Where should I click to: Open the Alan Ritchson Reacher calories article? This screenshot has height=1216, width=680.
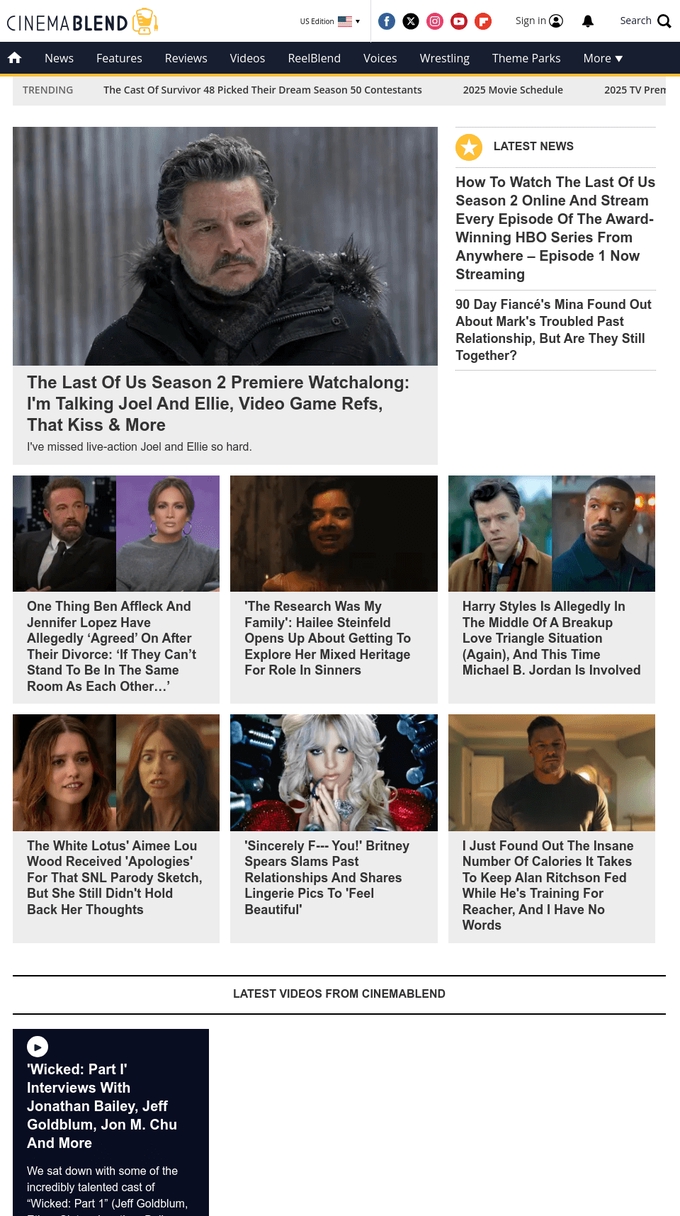pyautogui.click(x=547, y=885)
